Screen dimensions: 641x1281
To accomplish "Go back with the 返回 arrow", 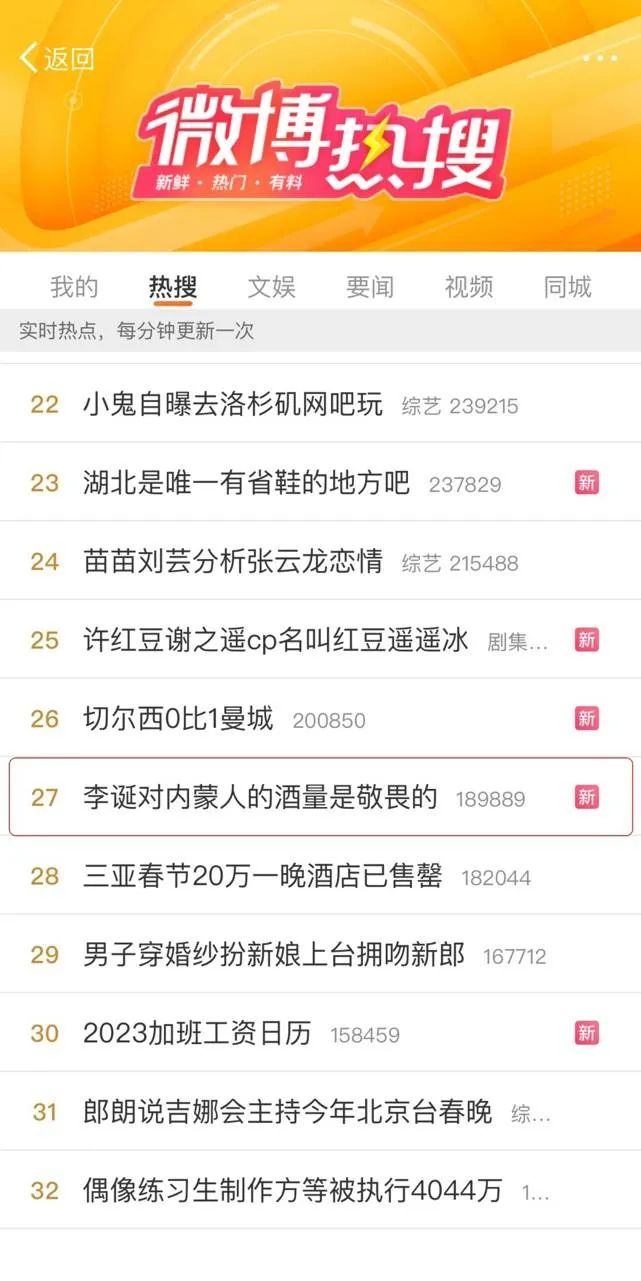I will (55, 58).
